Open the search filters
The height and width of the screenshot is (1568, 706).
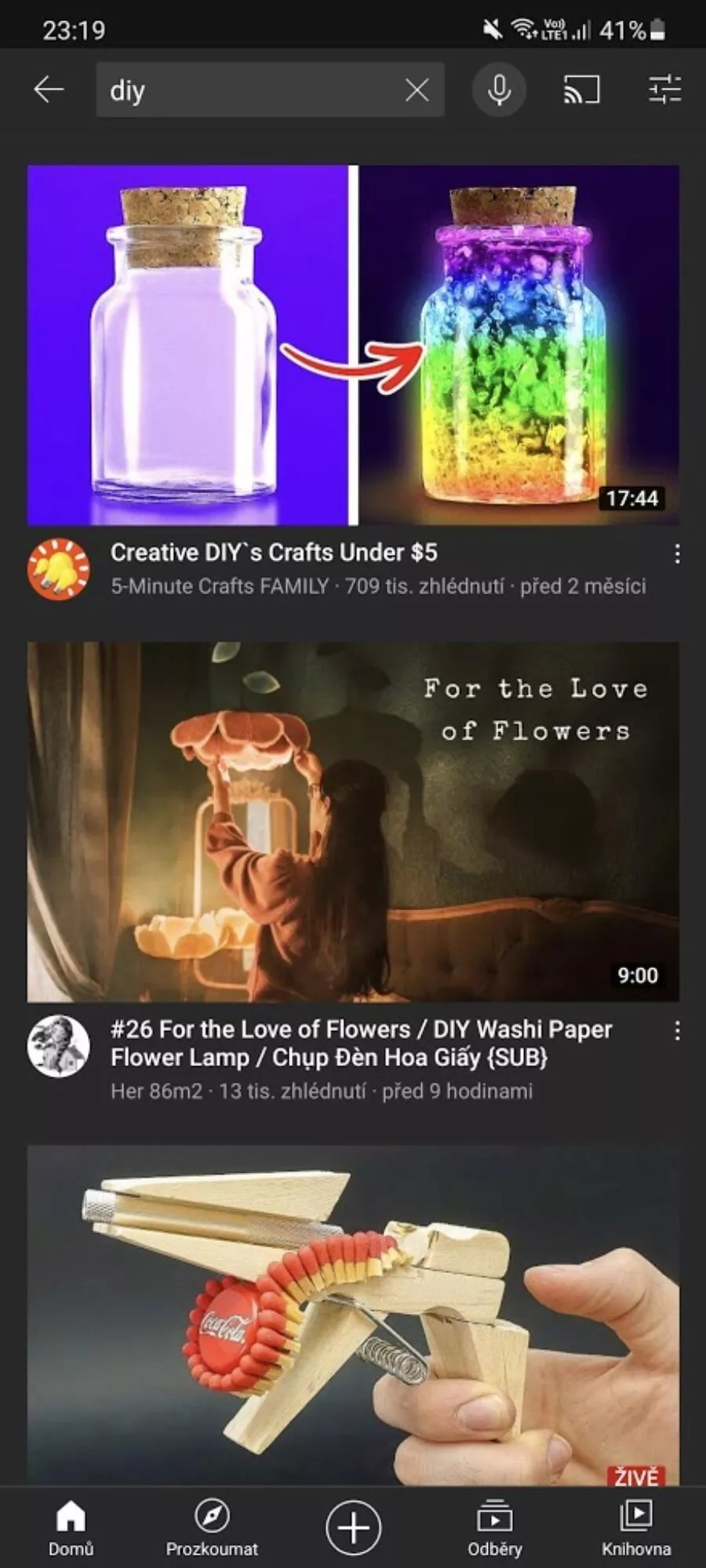(664, 90)
